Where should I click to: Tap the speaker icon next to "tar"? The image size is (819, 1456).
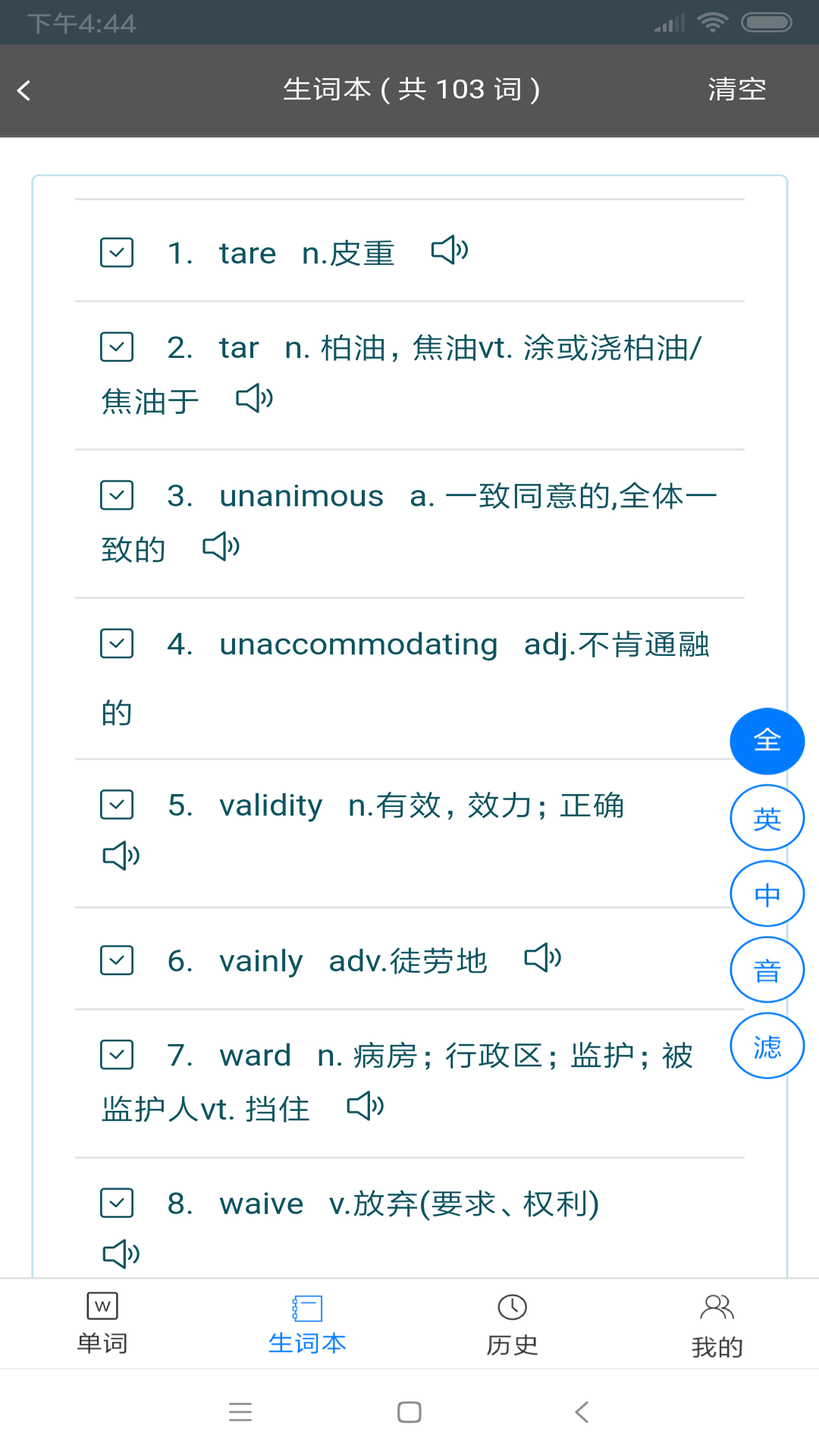256,397
